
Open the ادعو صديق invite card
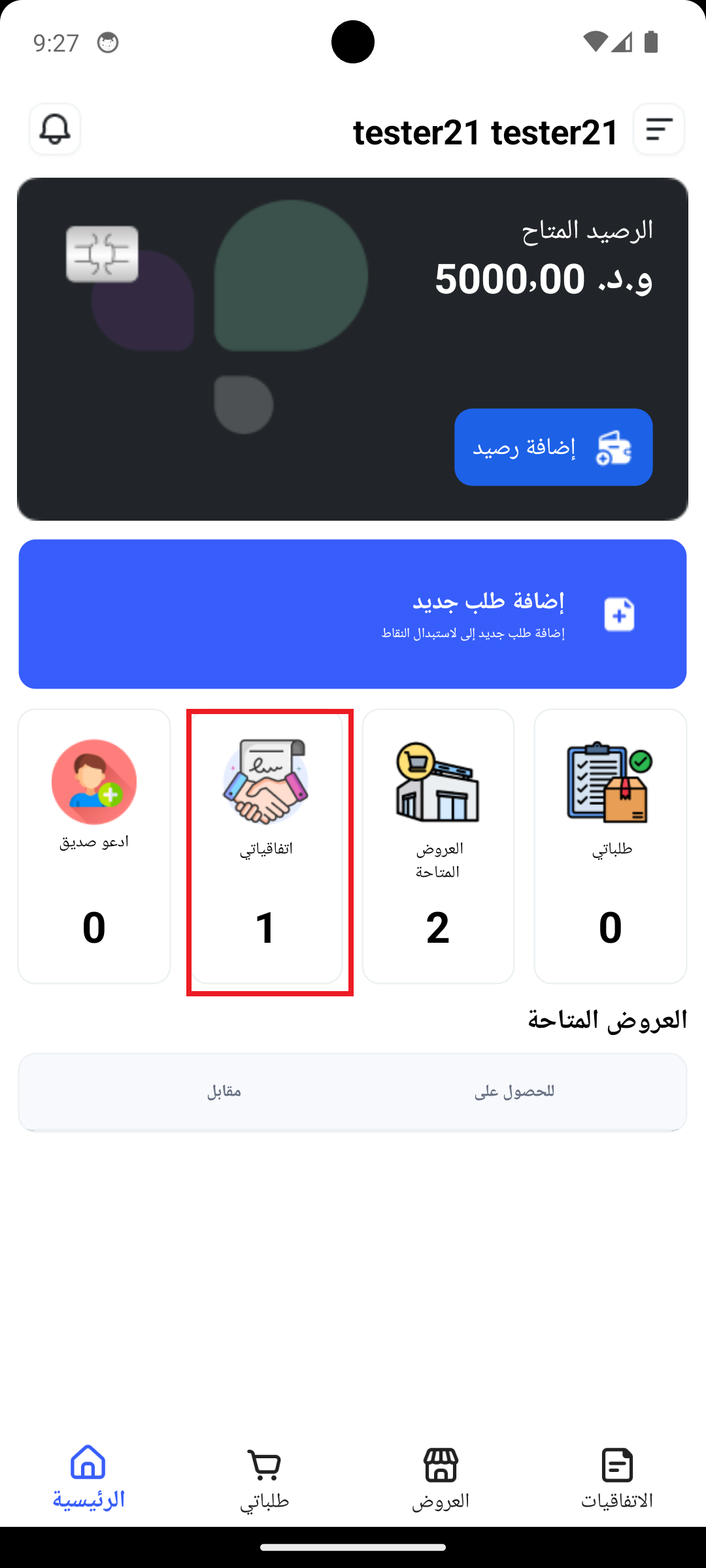pyautogui.click(x=94, y=846)
